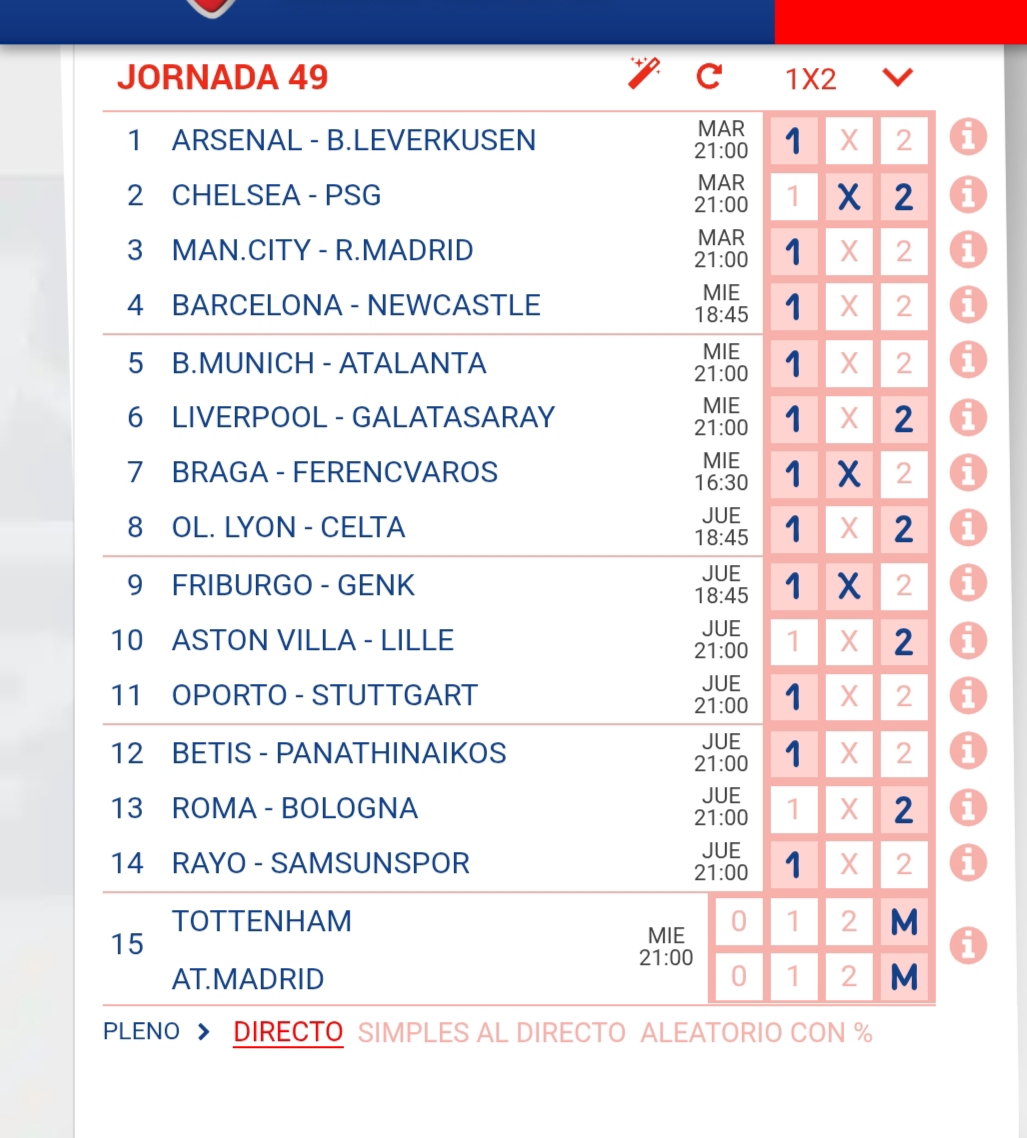The image size is (1027, 1138).
Task: Choose X for Barcelona - Newcastle
Action: (x=849, y=306)
